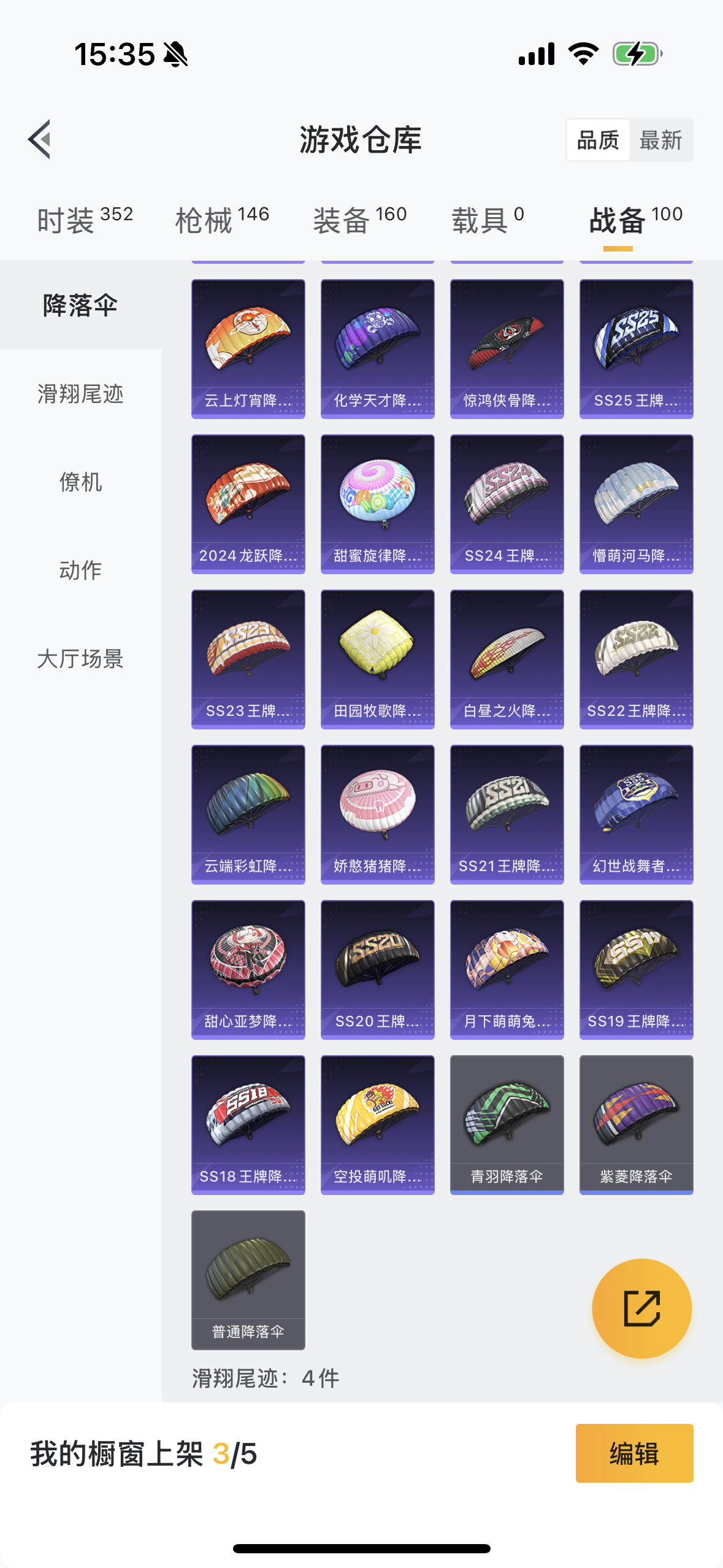Open the 娇憨猪猪 parachute item
This screenshot has width=723, height=1568.
tap(378, 815)
